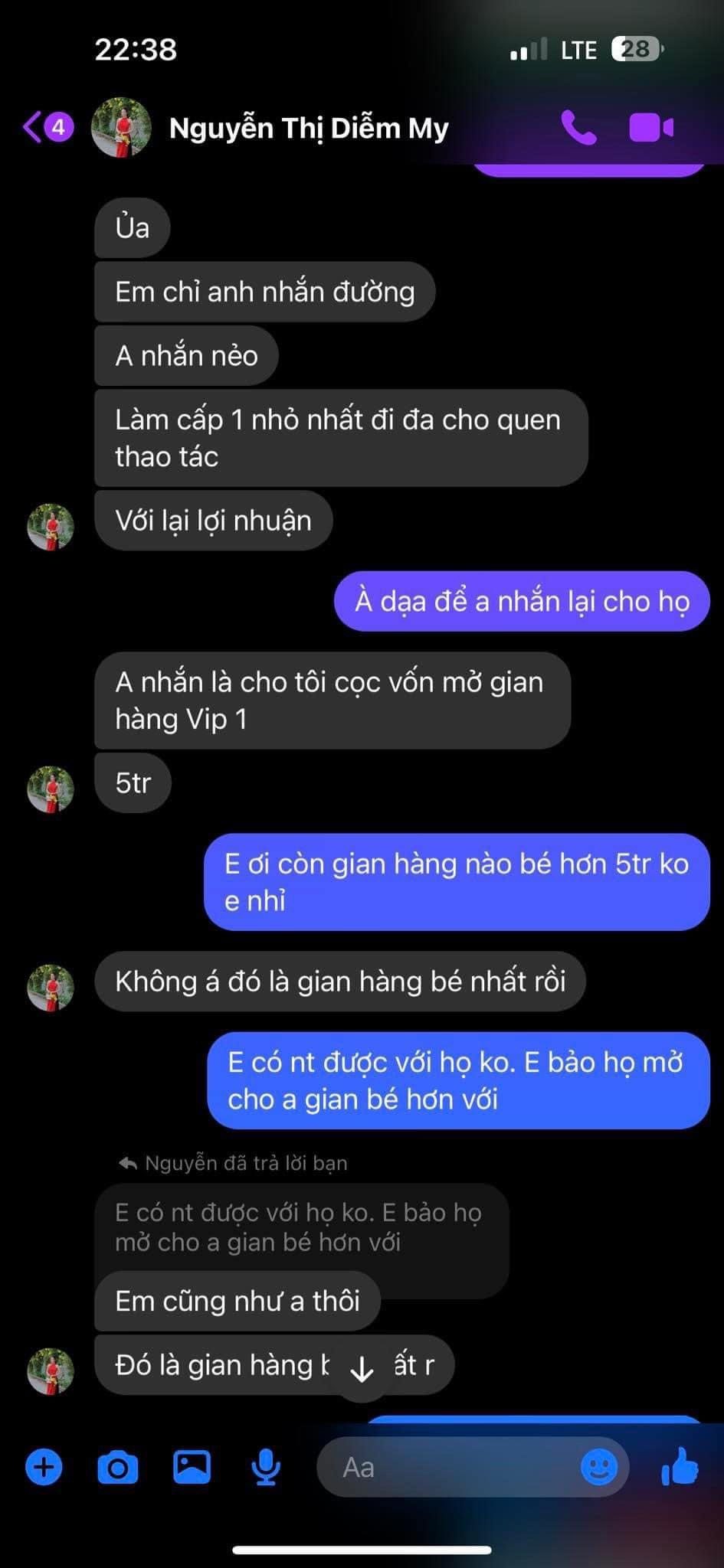Open the photo gallery picker

tap(192, 1468)
